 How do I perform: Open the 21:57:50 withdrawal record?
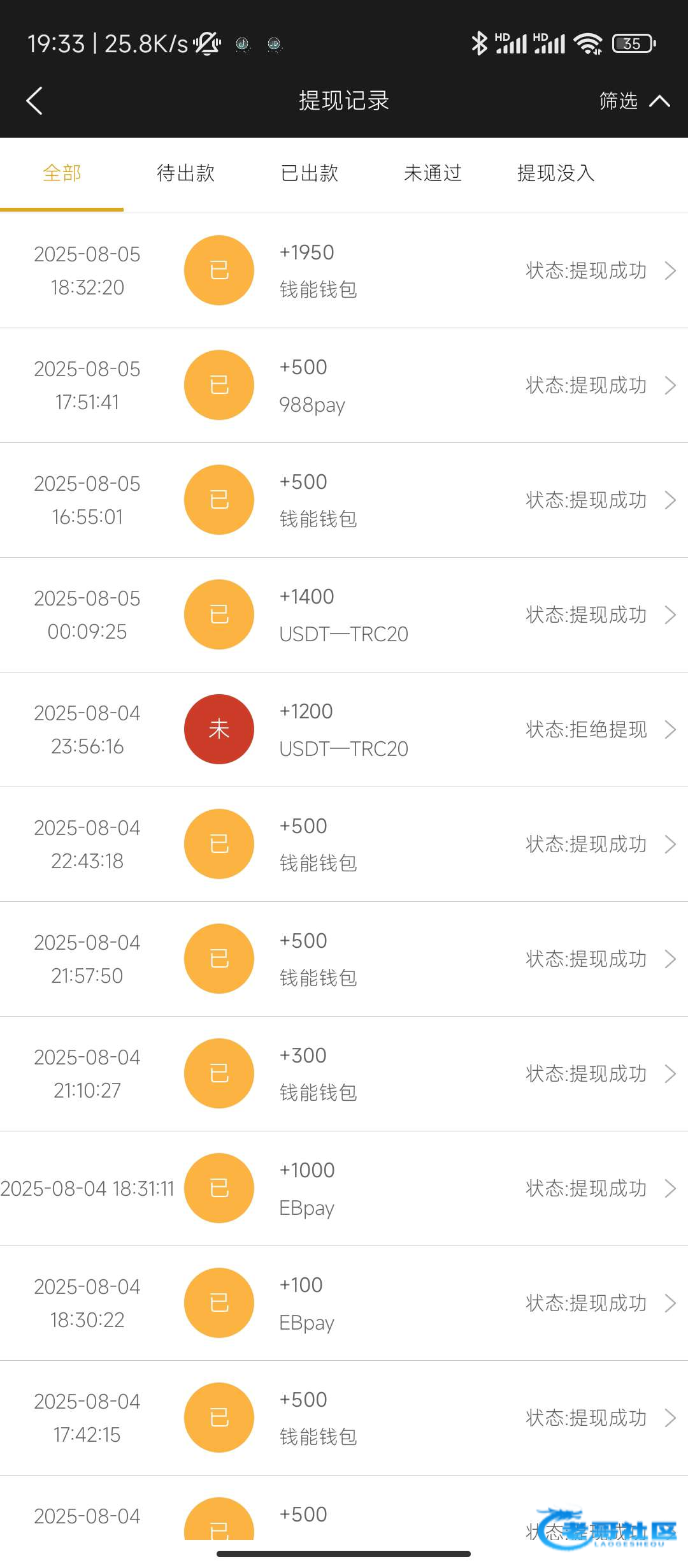click(344, 959)
